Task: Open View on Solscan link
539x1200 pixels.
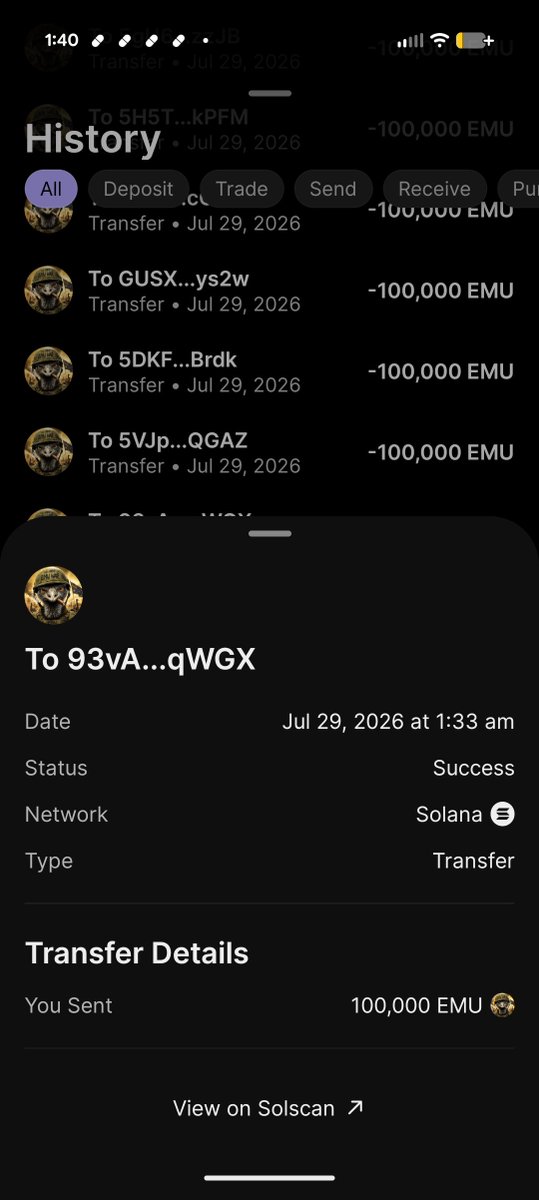Action: point(269,1108)
